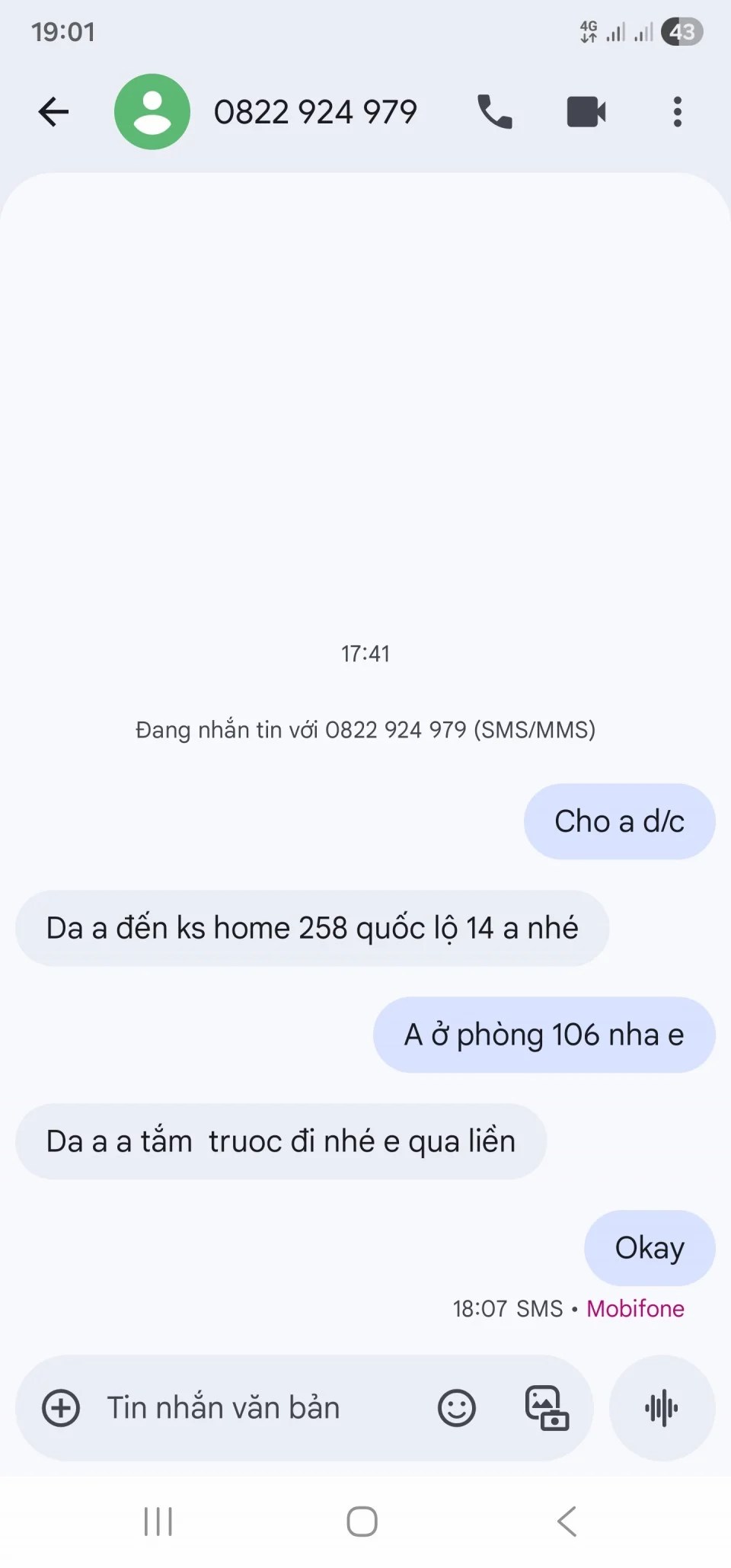The height and width of the screenshot is (1568, 731).
Task: Attach a photo from gallery or camera
Action: click(x=547, y=1408)
